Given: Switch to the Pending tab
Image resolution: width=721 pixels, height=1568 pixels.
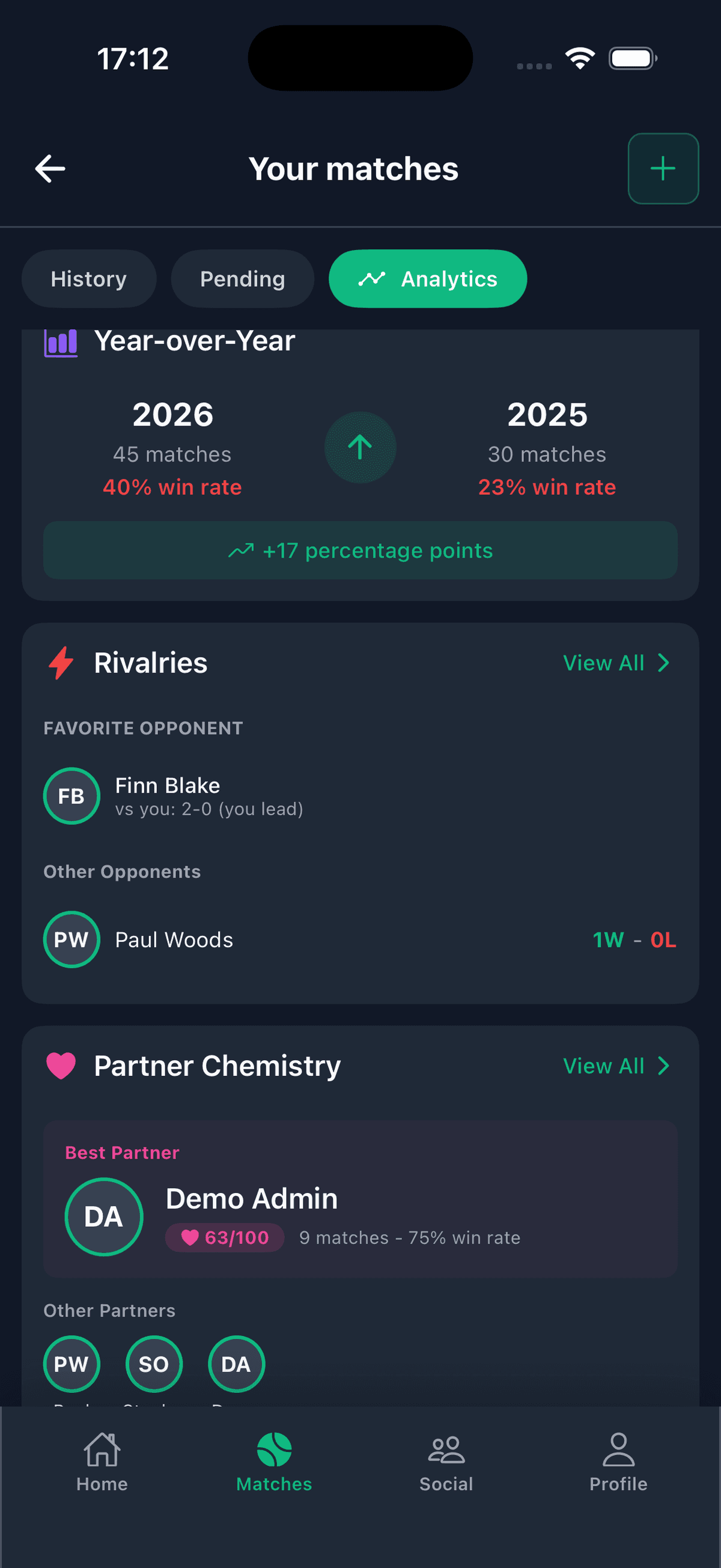Looking at the screenshot, I should tap(242, 279).
